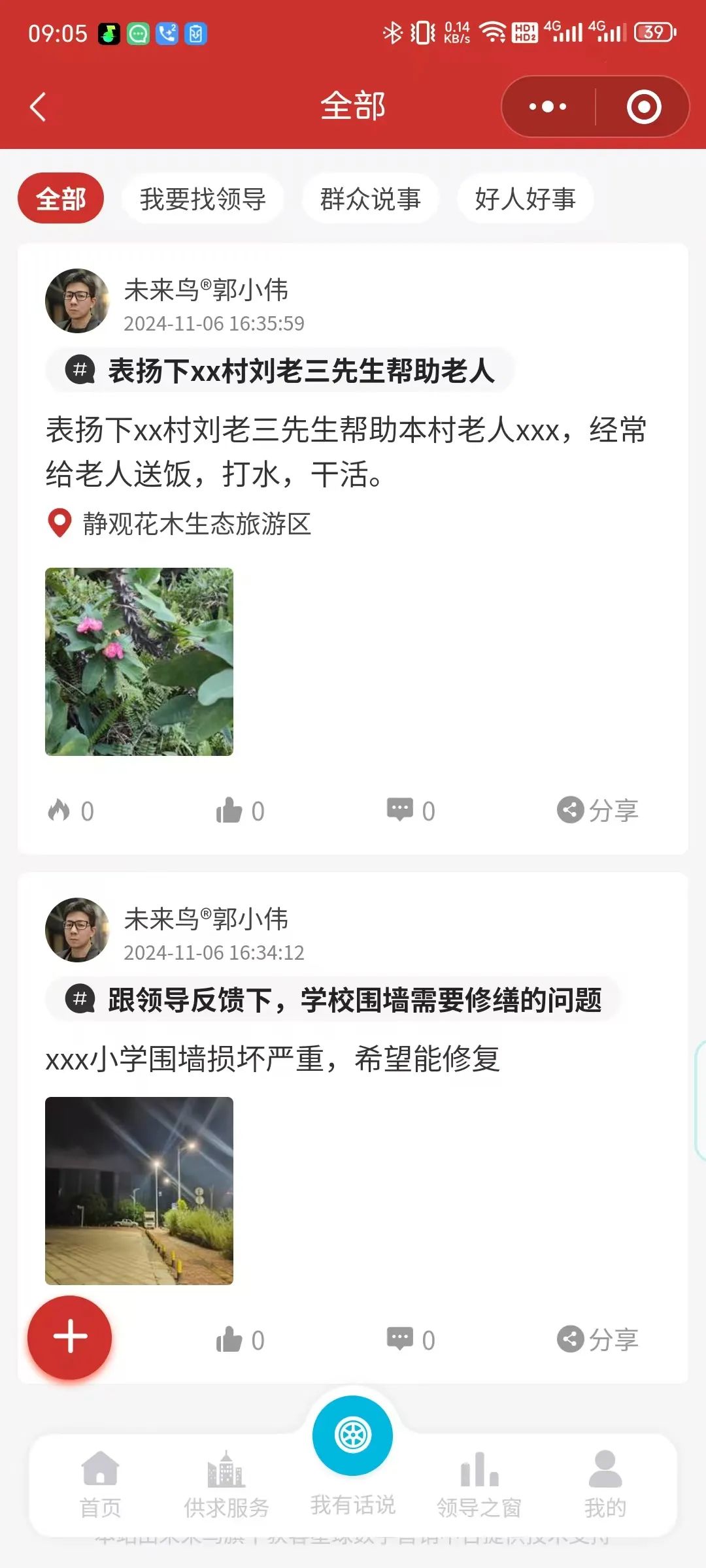Close the mini program via circle icon
706x1568 pixels.
pyautogui.click(x=644, y=106)
